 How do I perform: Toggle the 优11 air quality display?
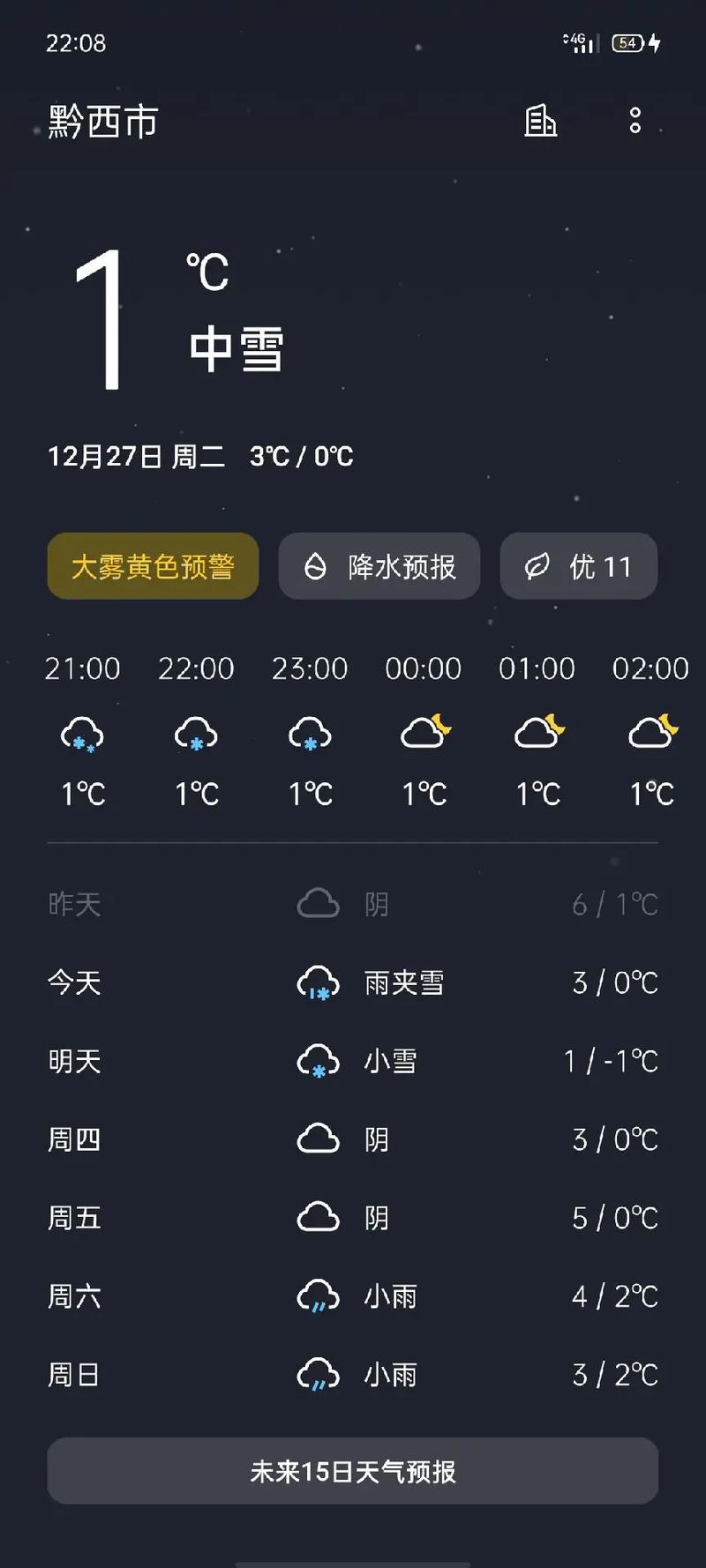pos(578,566)
